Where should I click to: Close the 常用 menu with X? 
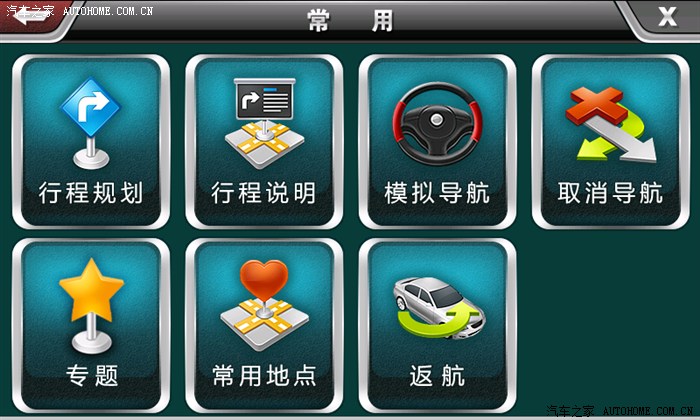tap(666, 17)
